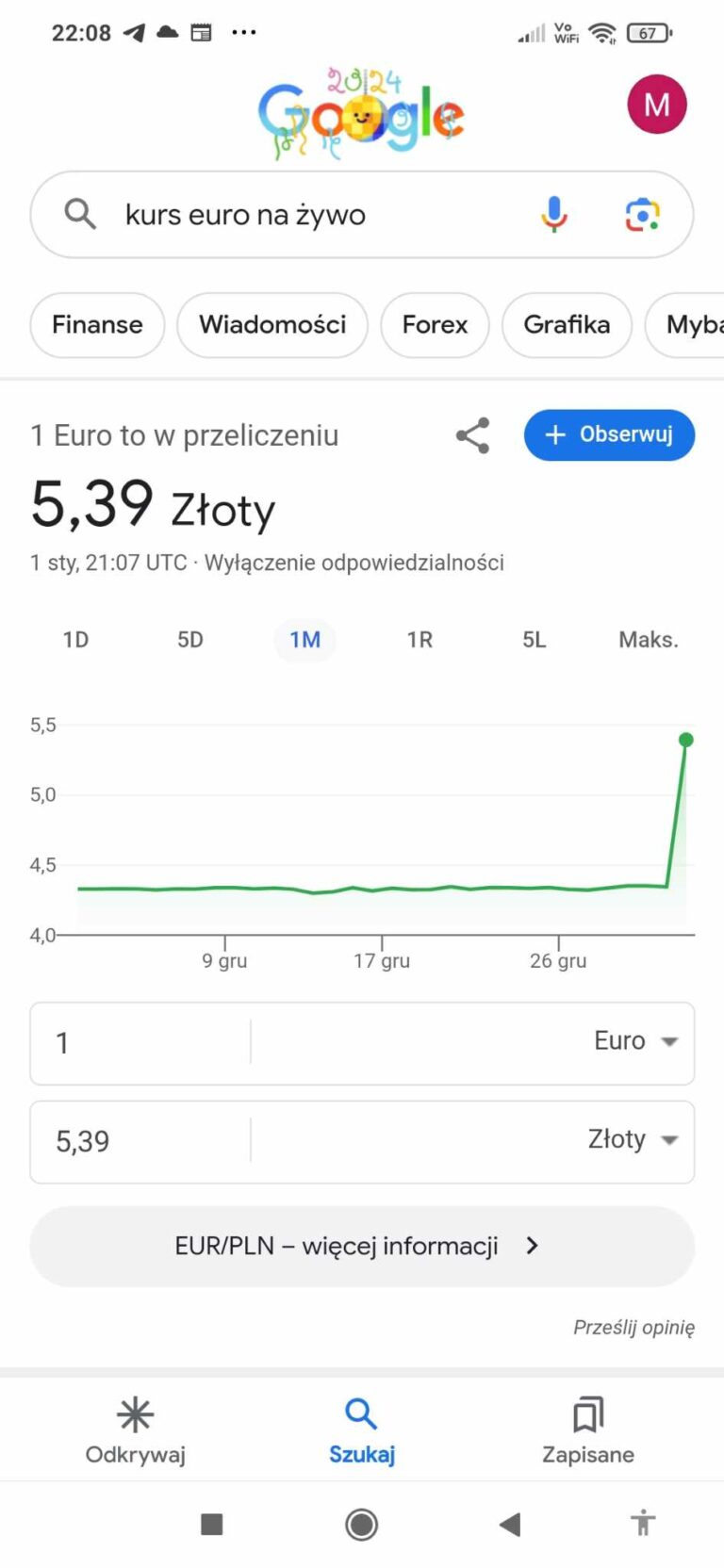The image size is (724, 1568).
Task: Switch chart to the 5L range
Action: 534,641
